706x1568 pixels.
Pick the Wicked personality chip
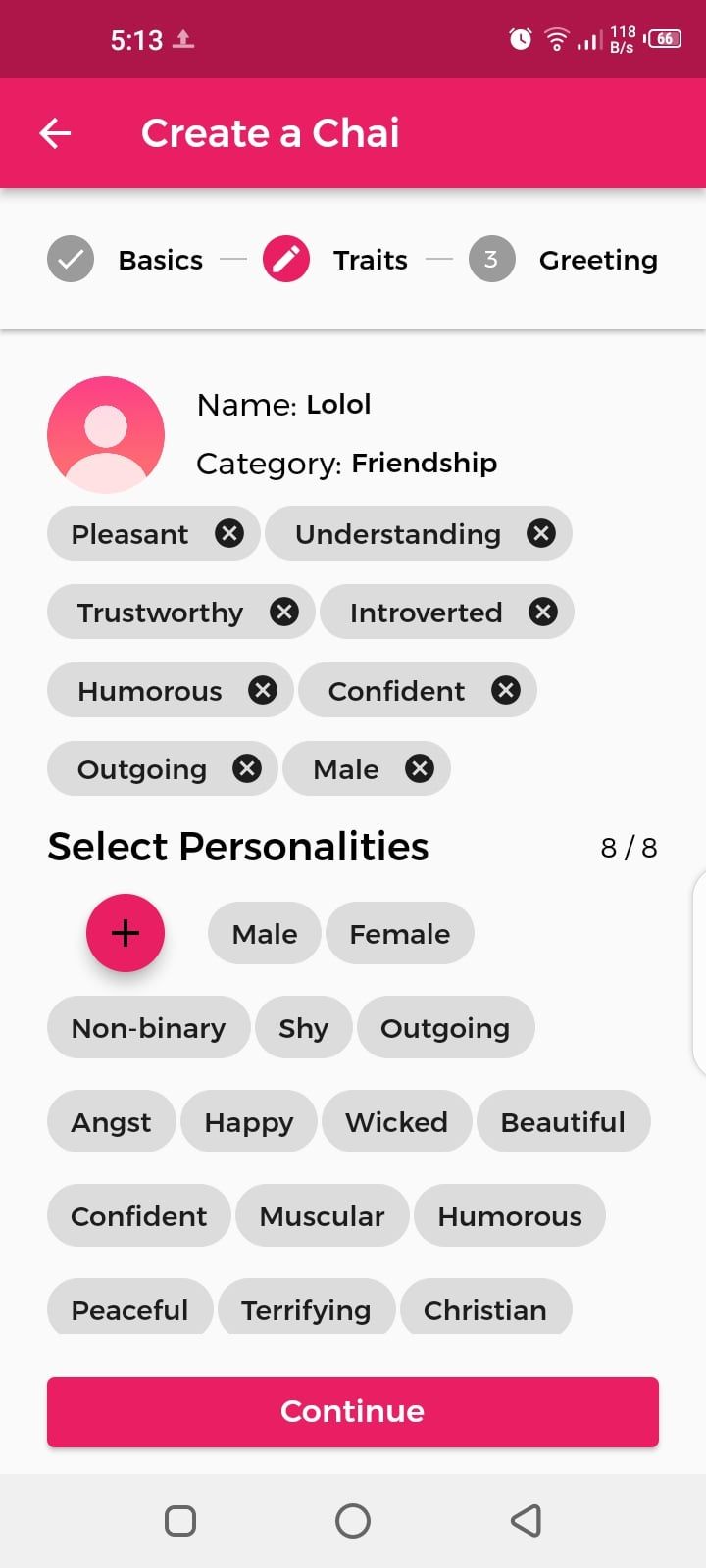pos(396,1121)
